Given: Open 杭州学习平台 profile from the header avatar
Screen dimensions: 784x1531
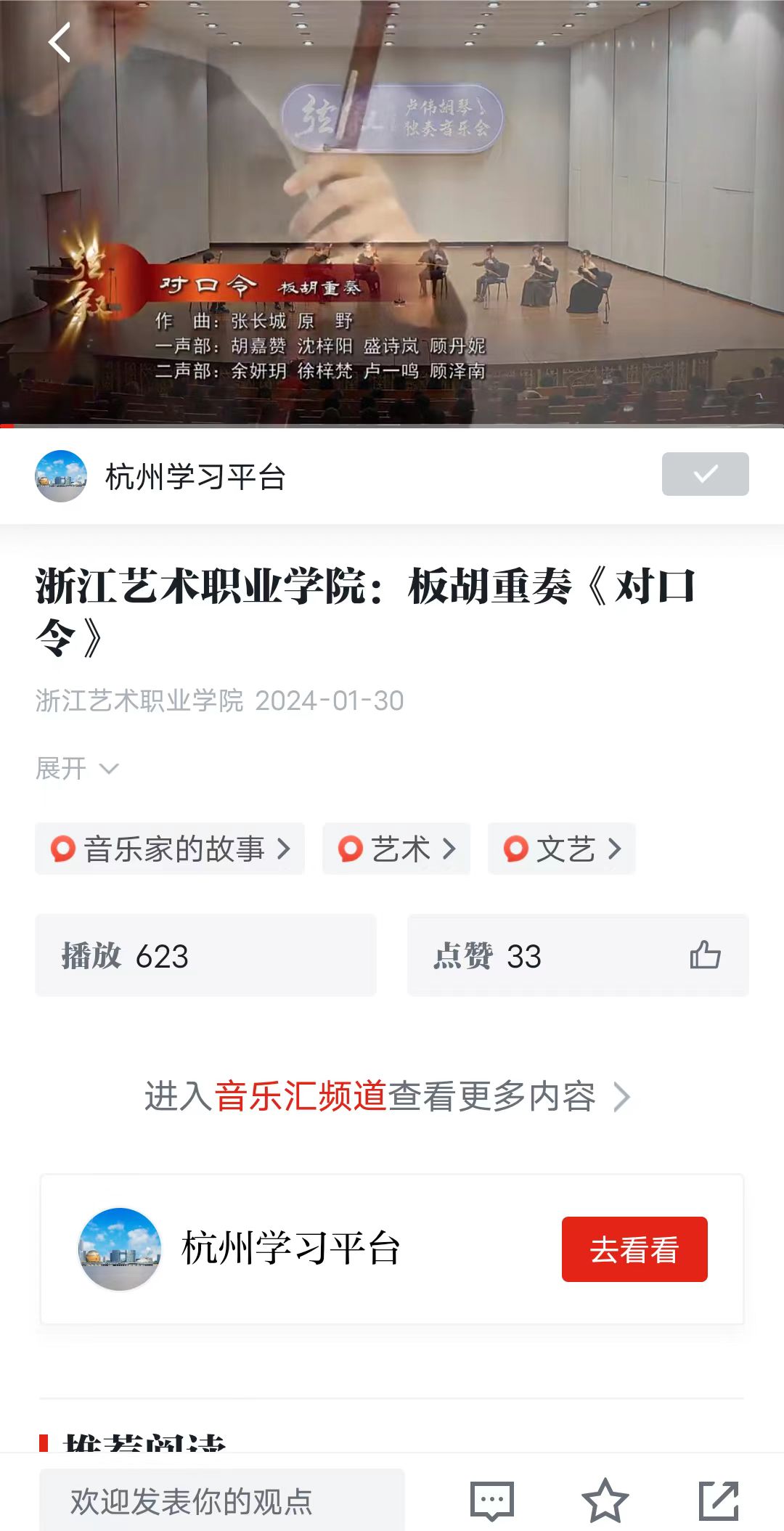Looking at the screenshot, I should click(61, 476).
